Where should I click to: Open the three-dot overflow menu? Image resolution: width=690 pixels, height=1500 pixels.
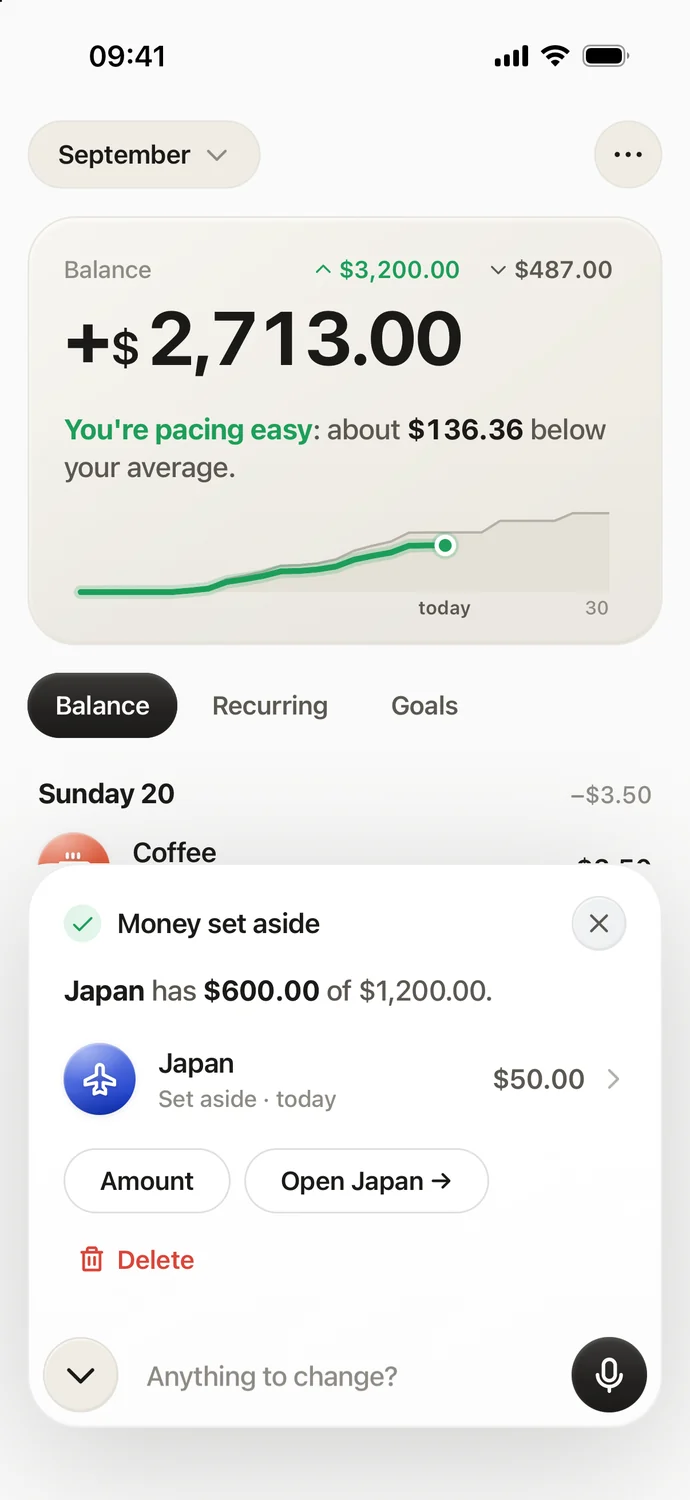point(628,155)
